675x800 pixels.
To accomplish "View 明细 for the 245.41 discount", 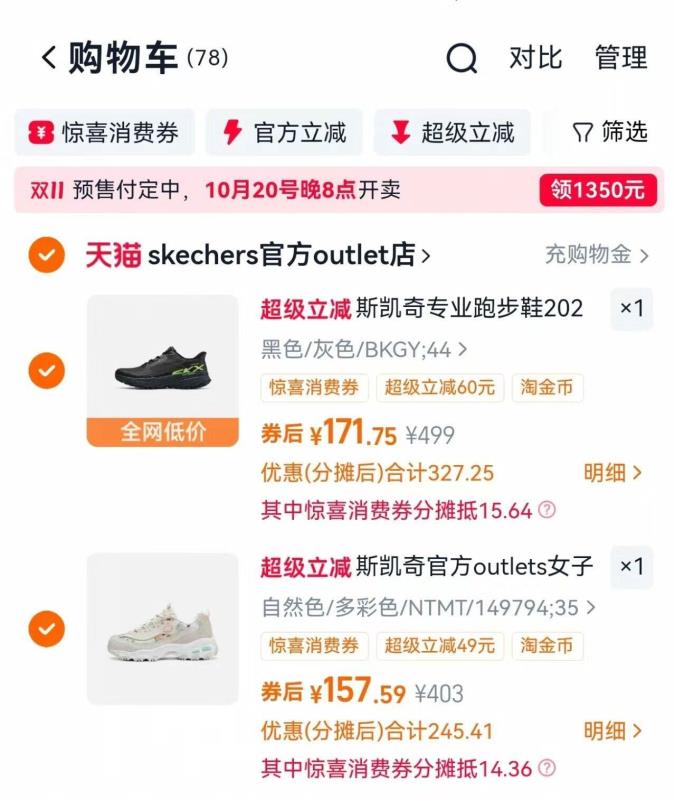I will click(612, 731).
